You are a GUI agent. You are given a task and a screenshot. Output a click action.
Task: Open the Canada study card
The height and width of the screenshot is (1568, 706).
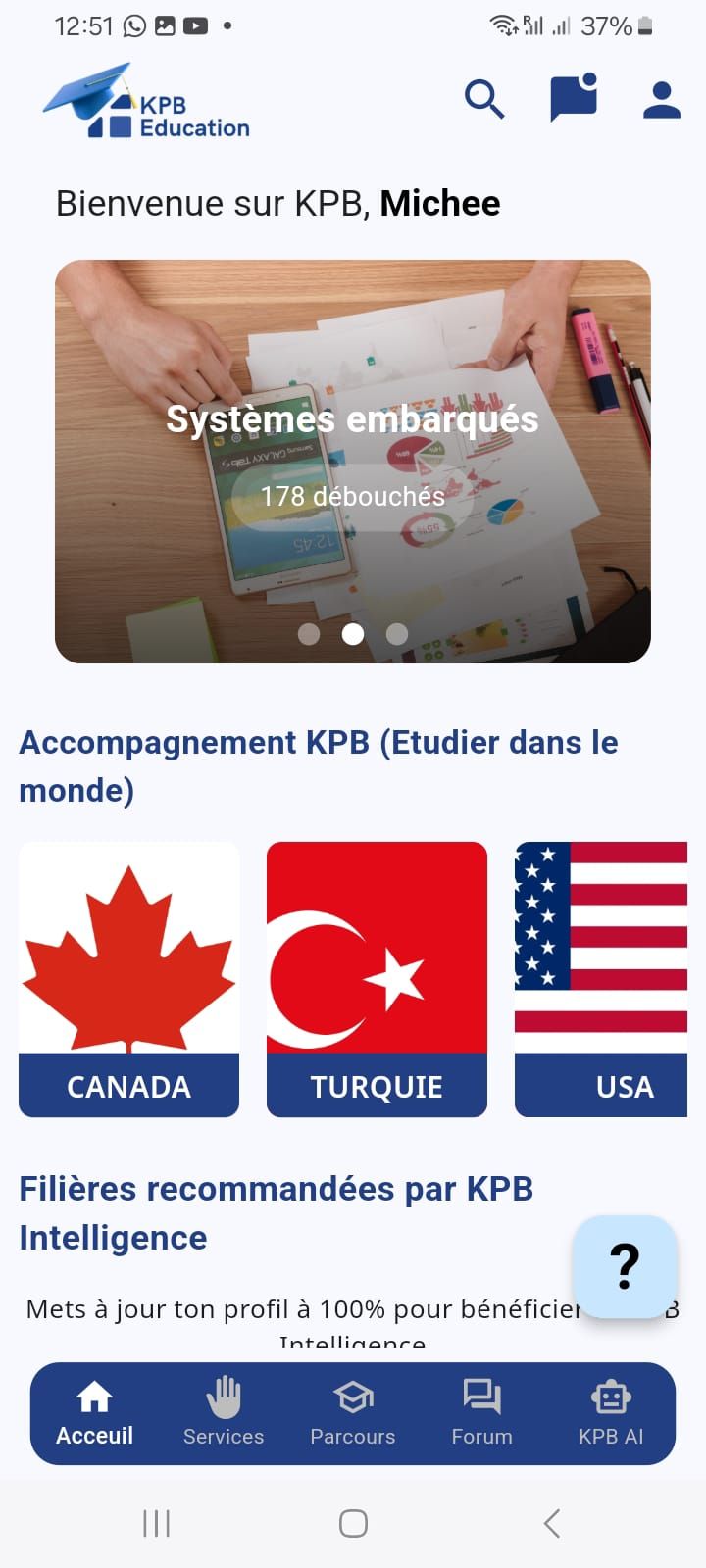click(x=128, y=979)
